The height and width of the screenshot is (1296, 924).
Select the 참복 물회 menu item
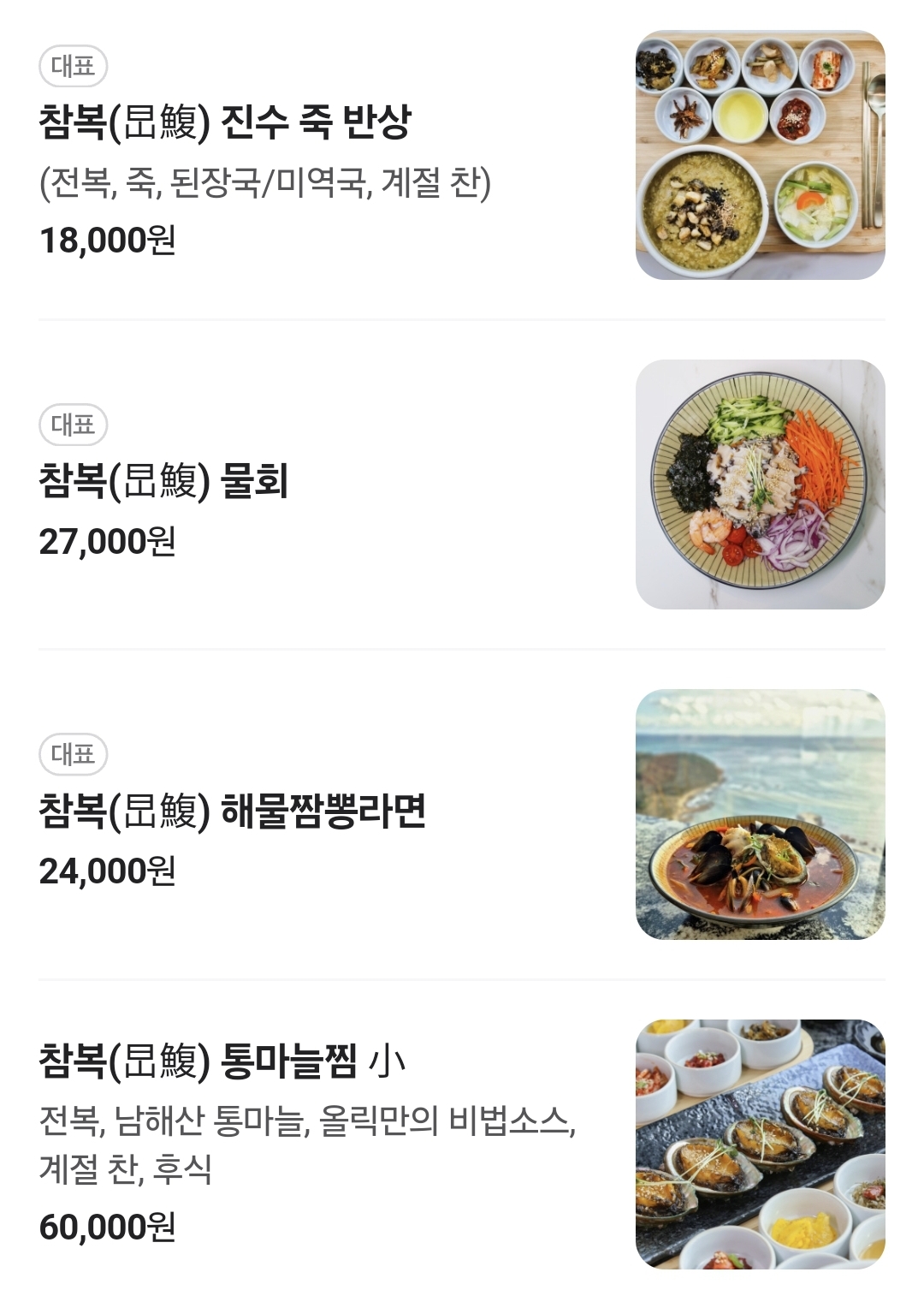(163, 481)
